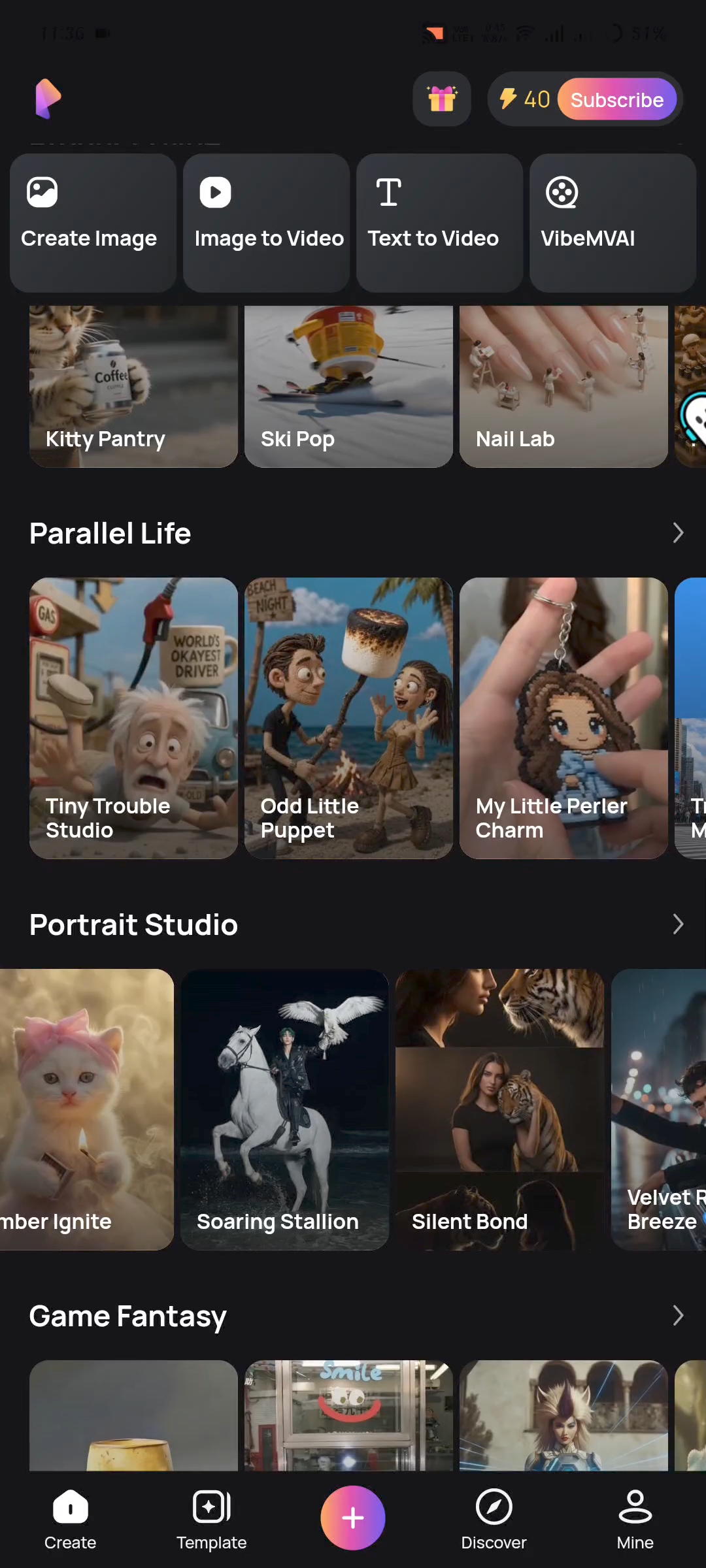The image size is (706, 1568).
Task: Choose Text to Video tool
Action: [439, 223]
